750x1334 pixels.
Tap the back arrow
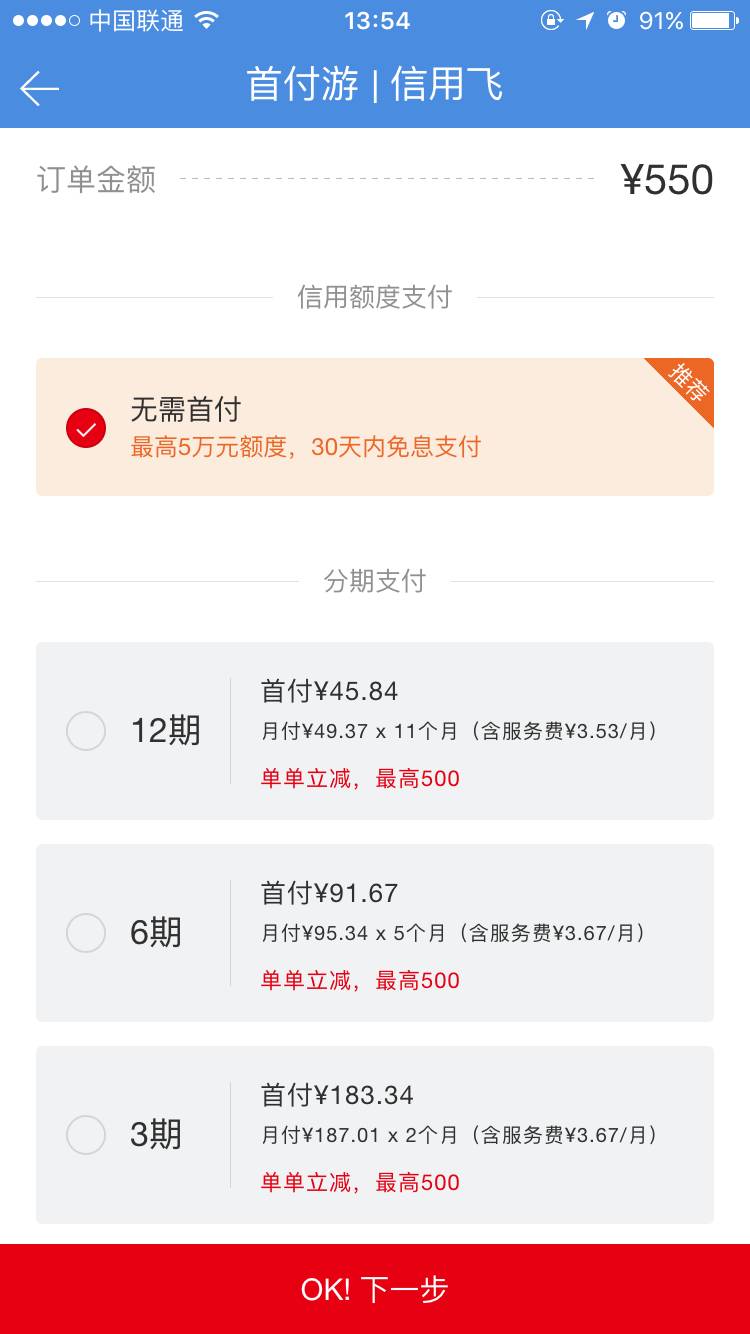click(38, 88)
